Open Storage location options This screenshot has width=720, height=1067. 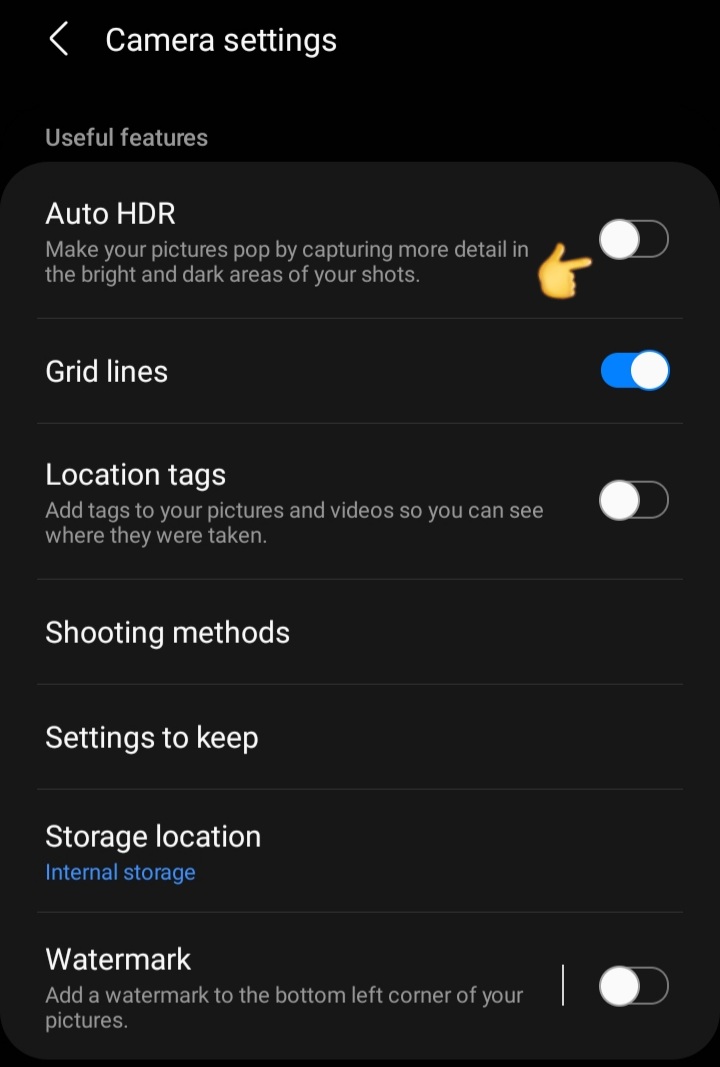[153, 851]
